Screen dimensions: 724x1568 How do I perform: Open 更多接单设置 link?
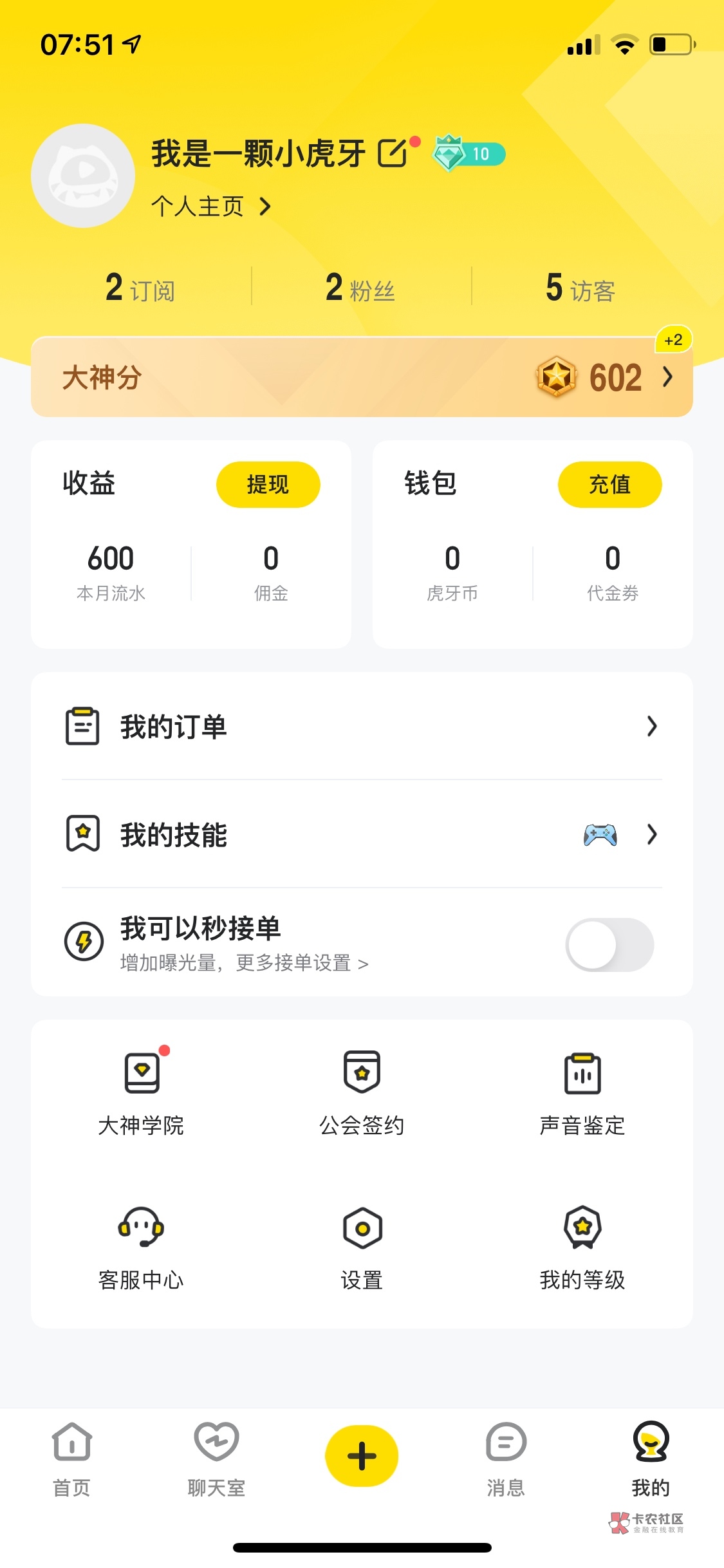coord(302,963)
